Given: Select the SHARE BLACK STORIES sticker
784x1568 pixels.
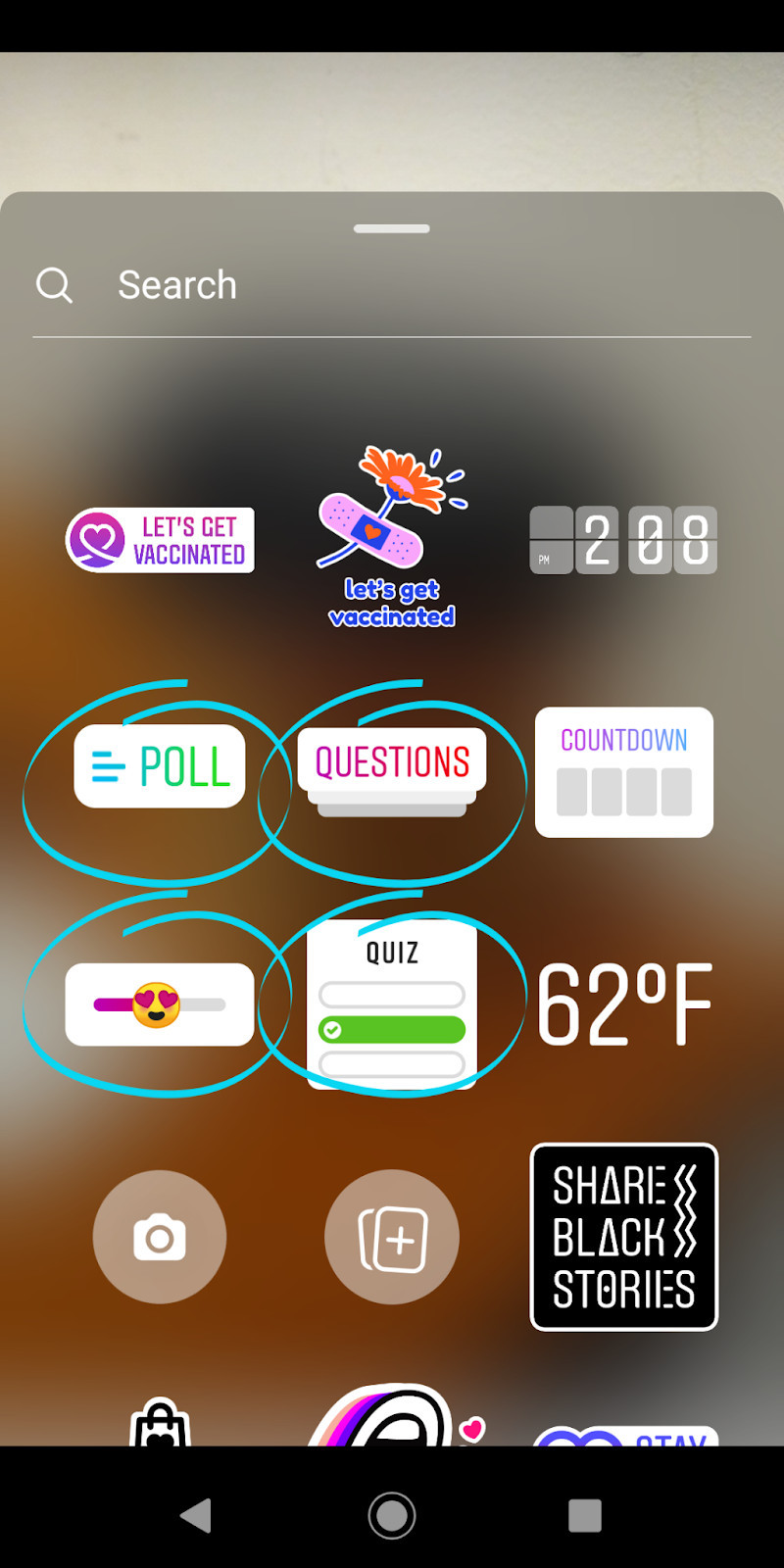Looking at the screenshot, I should 624,1238.
